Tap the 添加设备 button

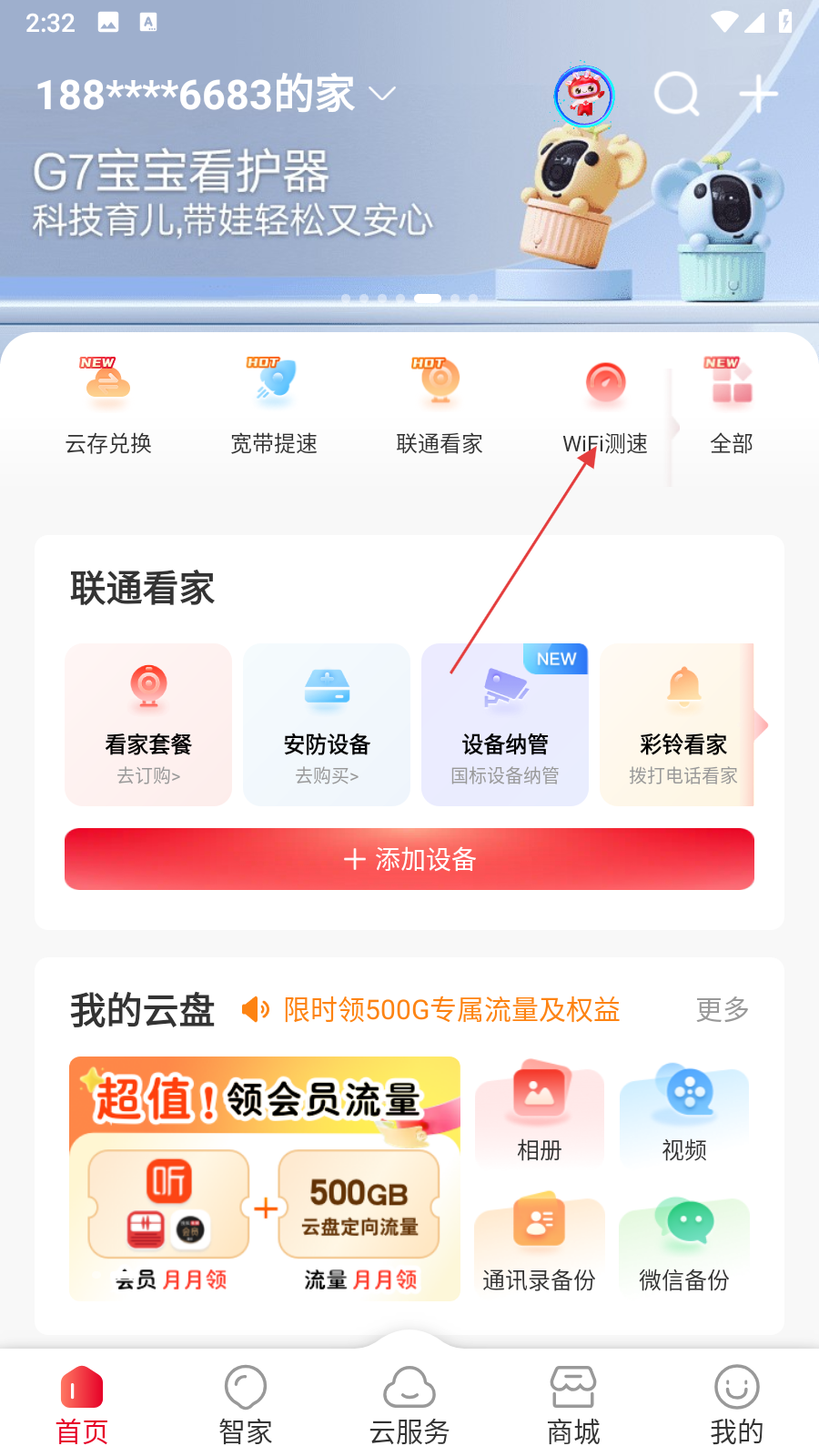[x=409, y=859]
